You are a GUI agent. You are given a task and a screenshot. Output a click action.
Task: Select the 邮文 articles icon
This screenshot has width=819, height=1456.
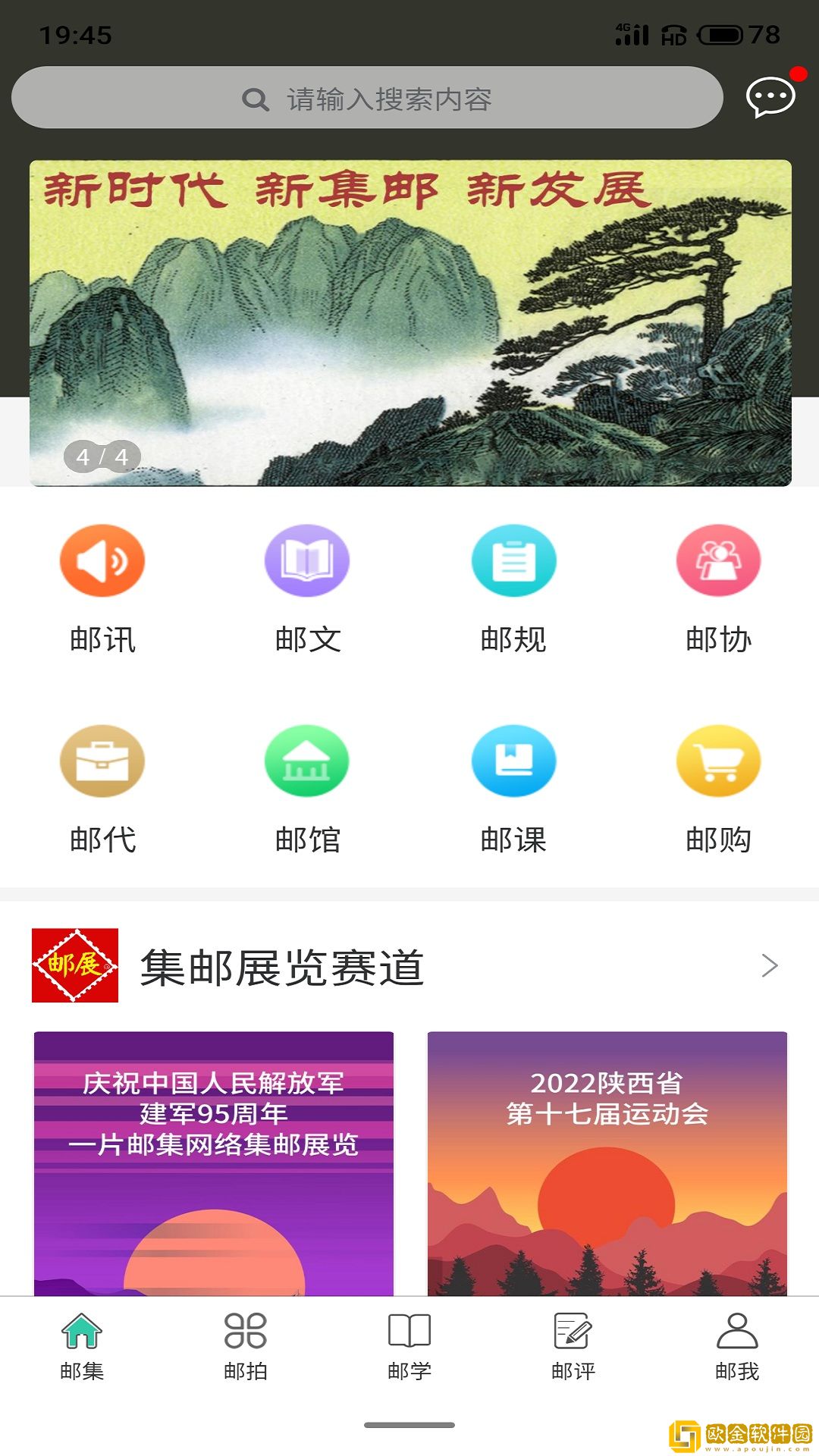tap(307, 560)
